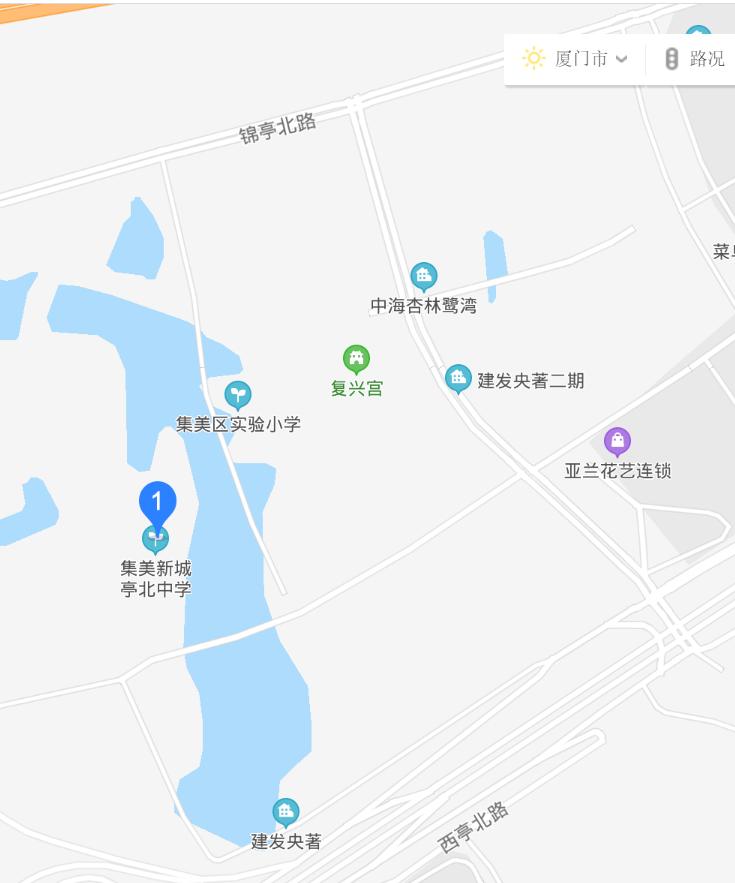The height and width of the screenshot is (883, 735).
Task: Click the 厦门市 label to change cities
Action: point(580,58)
